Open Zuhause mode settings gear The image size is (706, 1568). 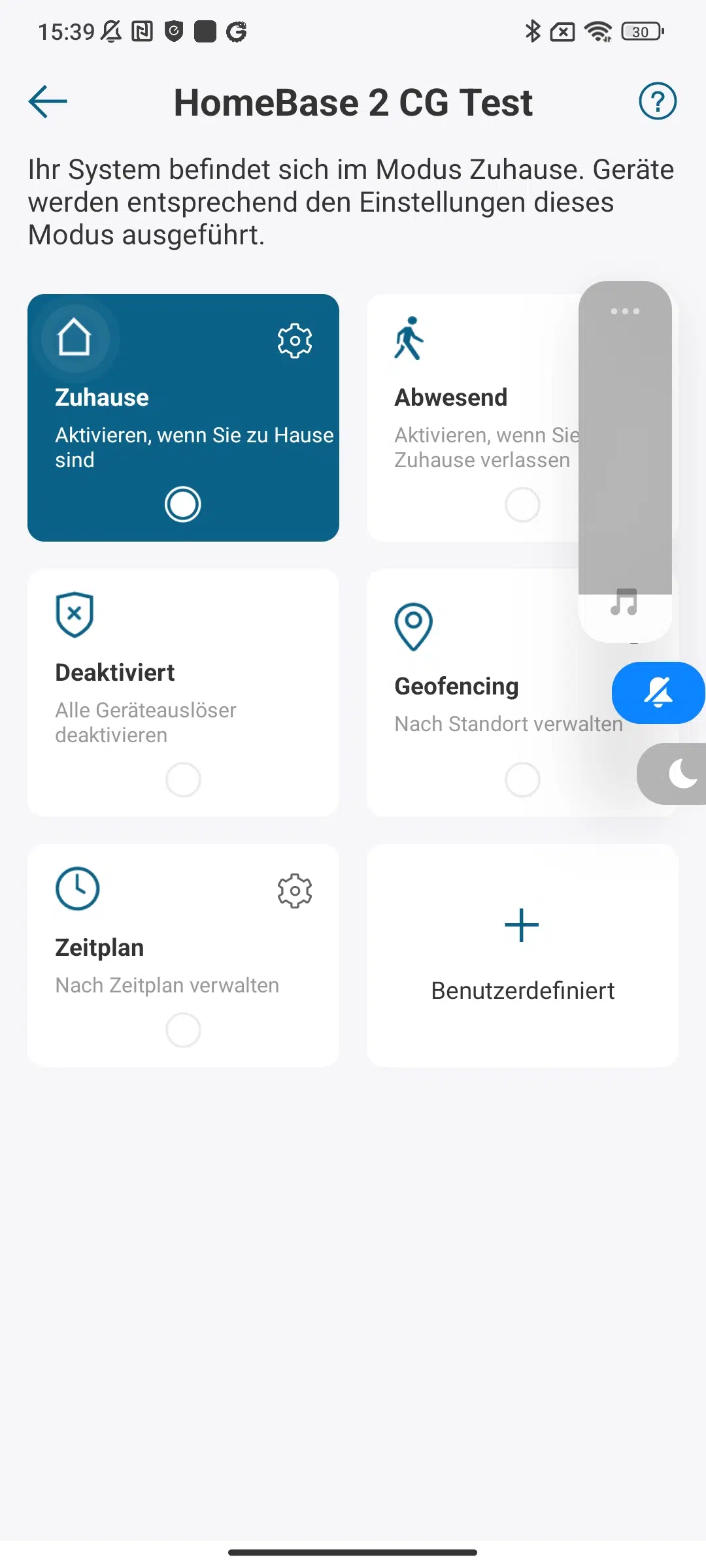[x=295, y=340]
